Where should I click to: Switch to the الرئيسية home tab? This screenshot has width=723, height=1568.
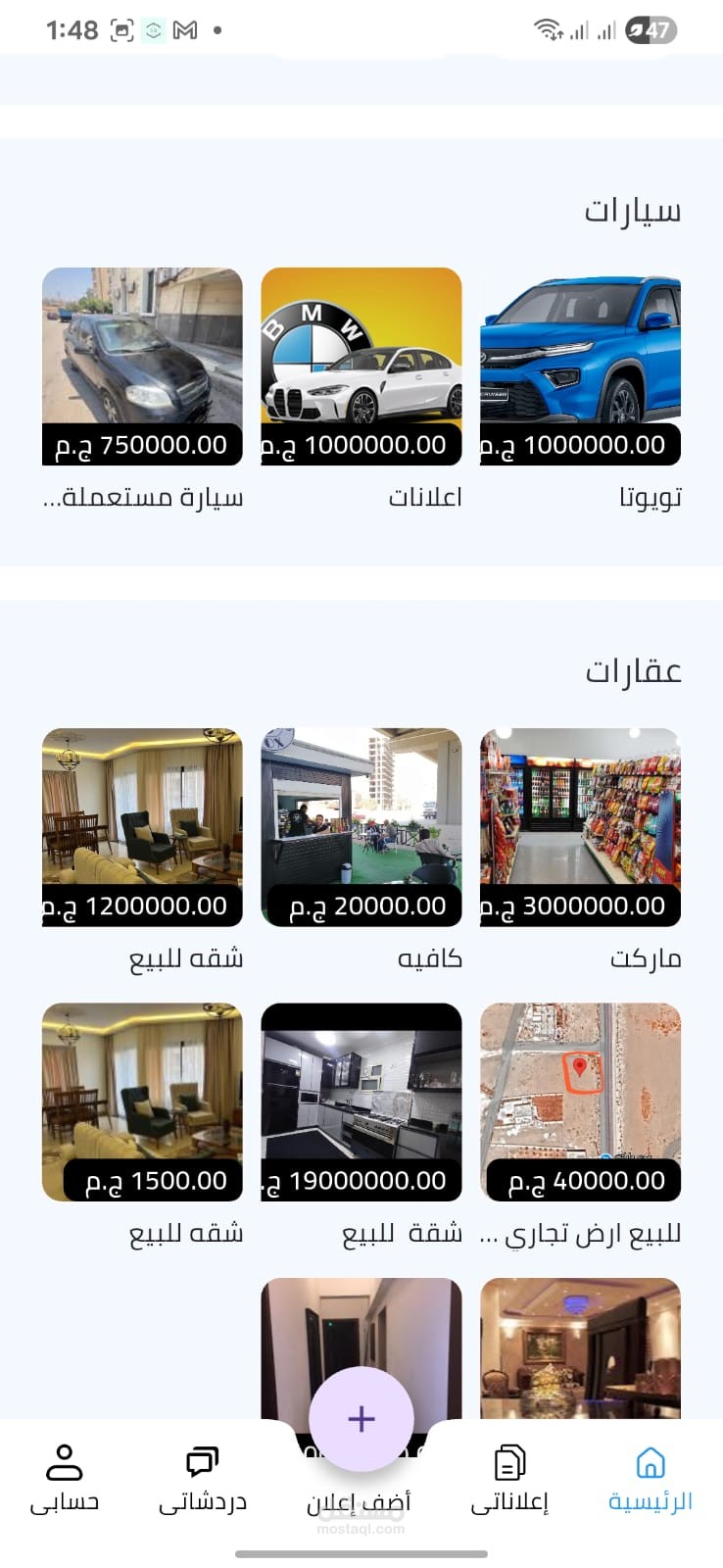650,1478
